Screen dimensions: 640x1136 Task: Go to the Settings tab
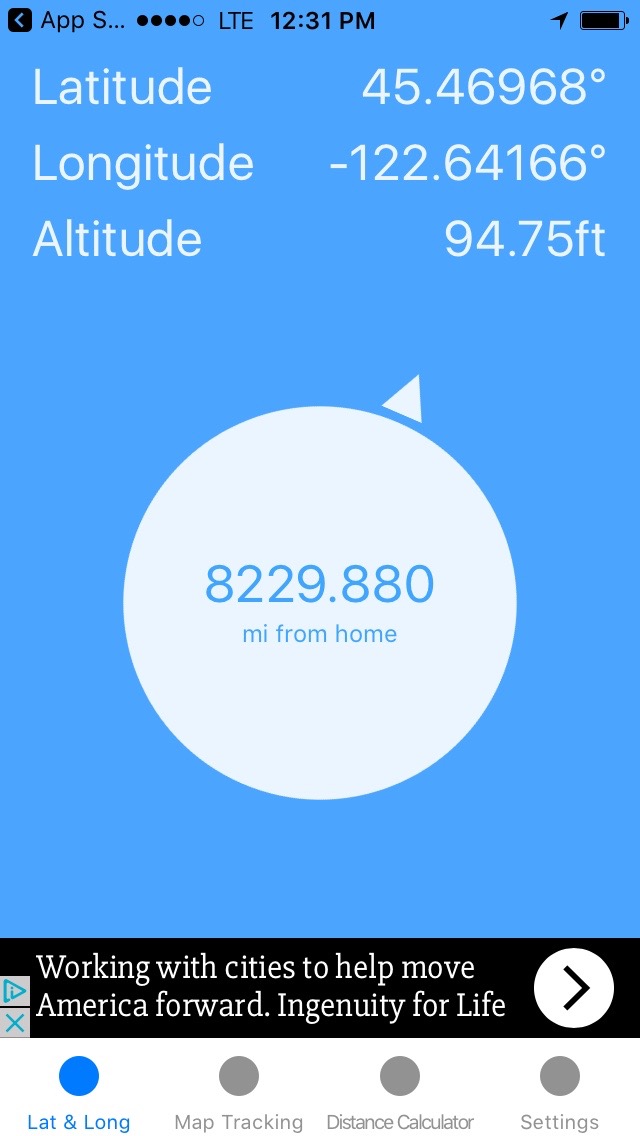[x=559, y=1092]
